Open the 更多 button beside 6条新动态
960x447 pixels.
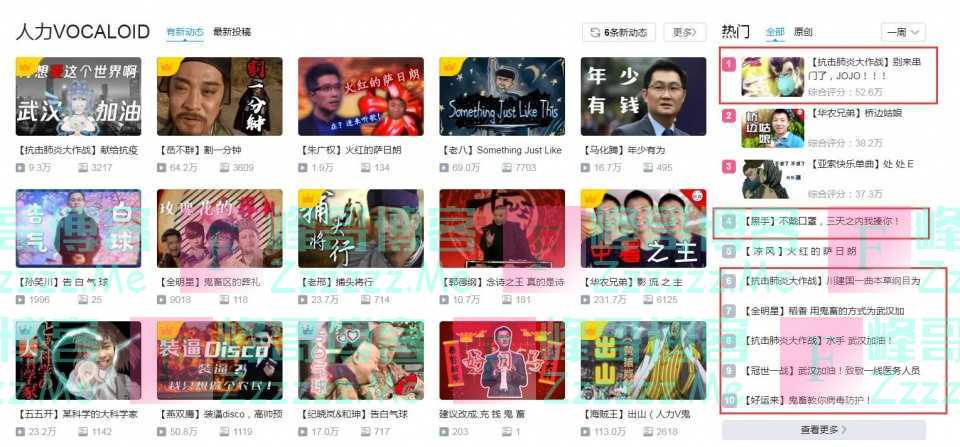[683, 33]
